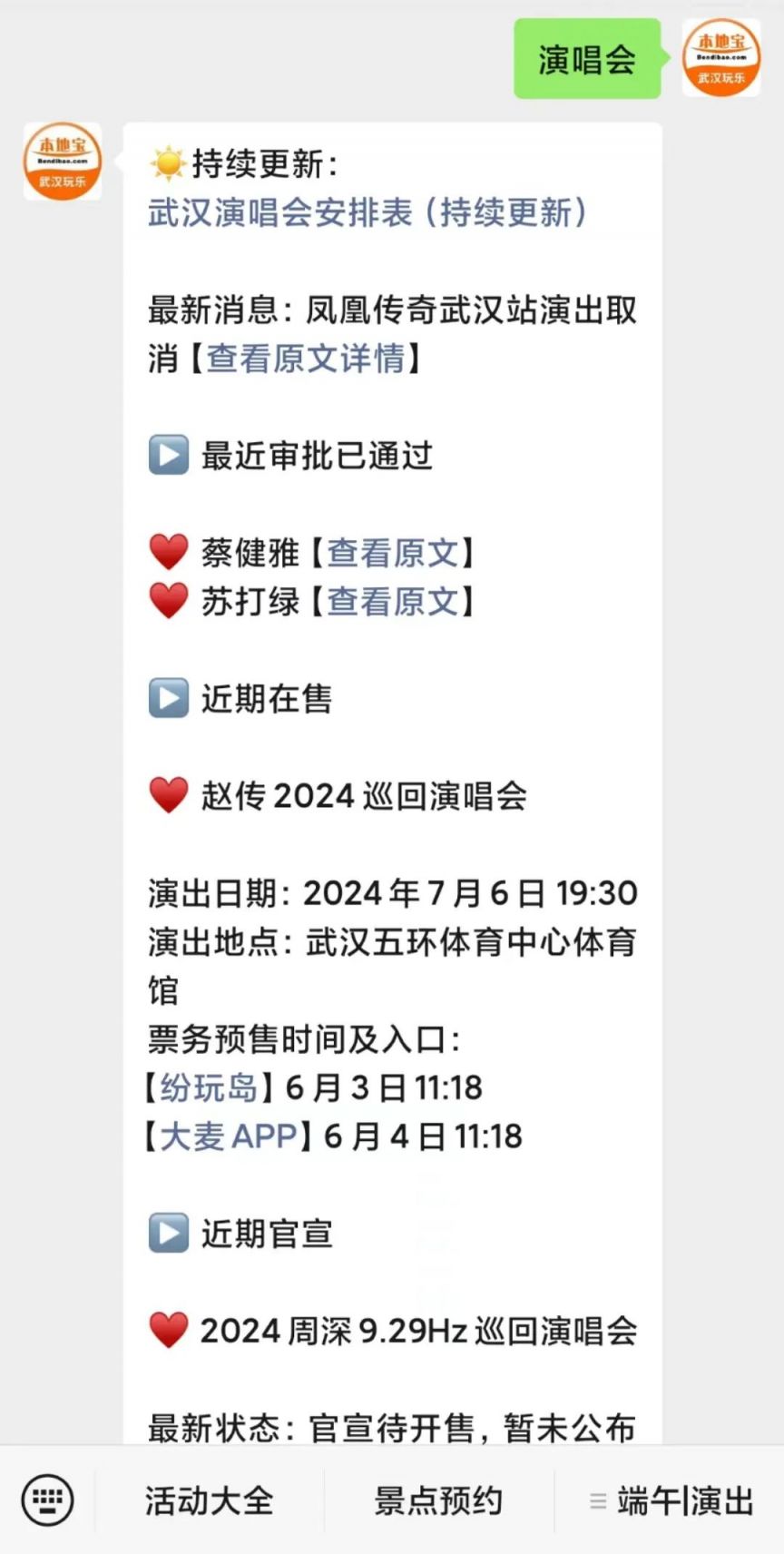Switch to keyboard input mode
784x1554 pixels.
click(x=47, y=1500)
